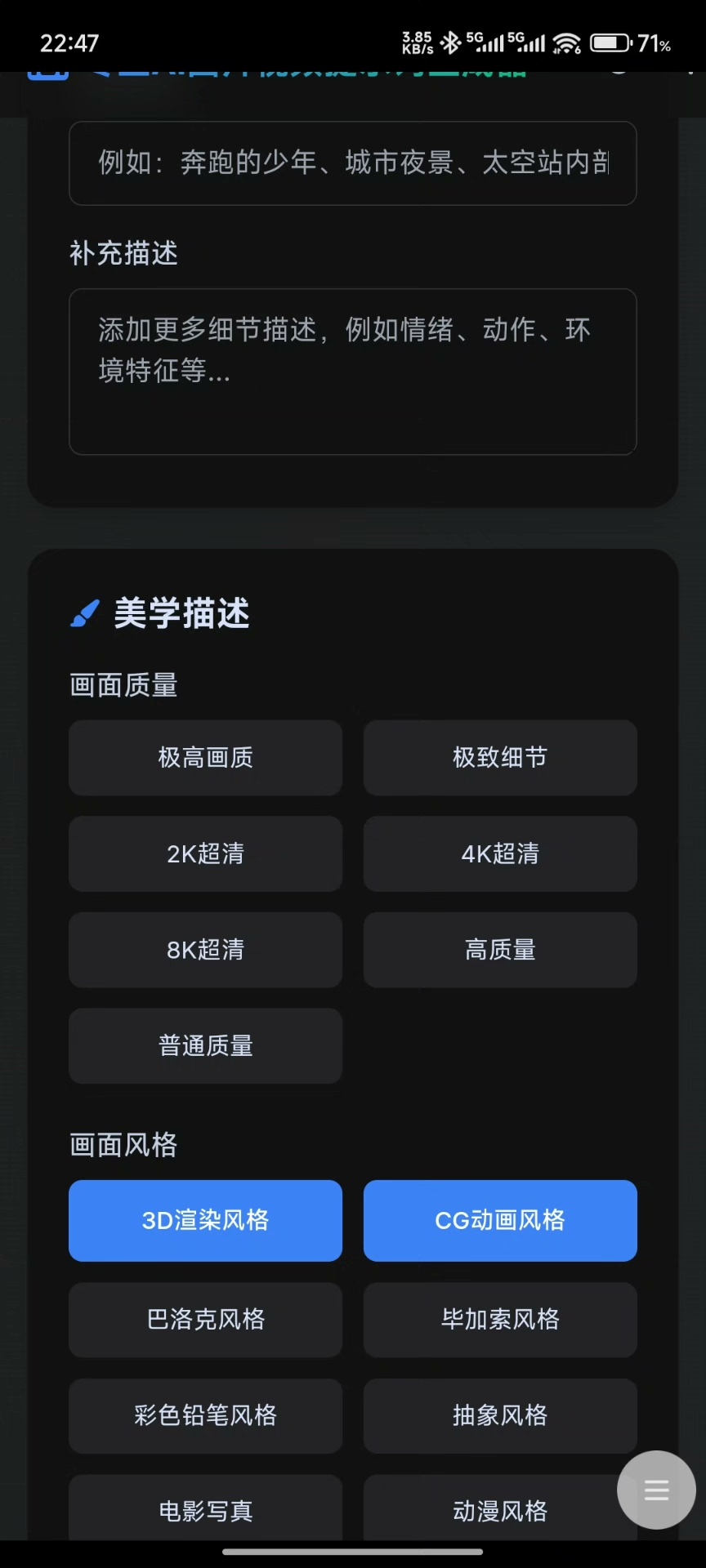Deselect the CG动画风格 style chip
Image resolution: width=706 pixels, height=1568 pixels.
click(x=500, y=1220)
